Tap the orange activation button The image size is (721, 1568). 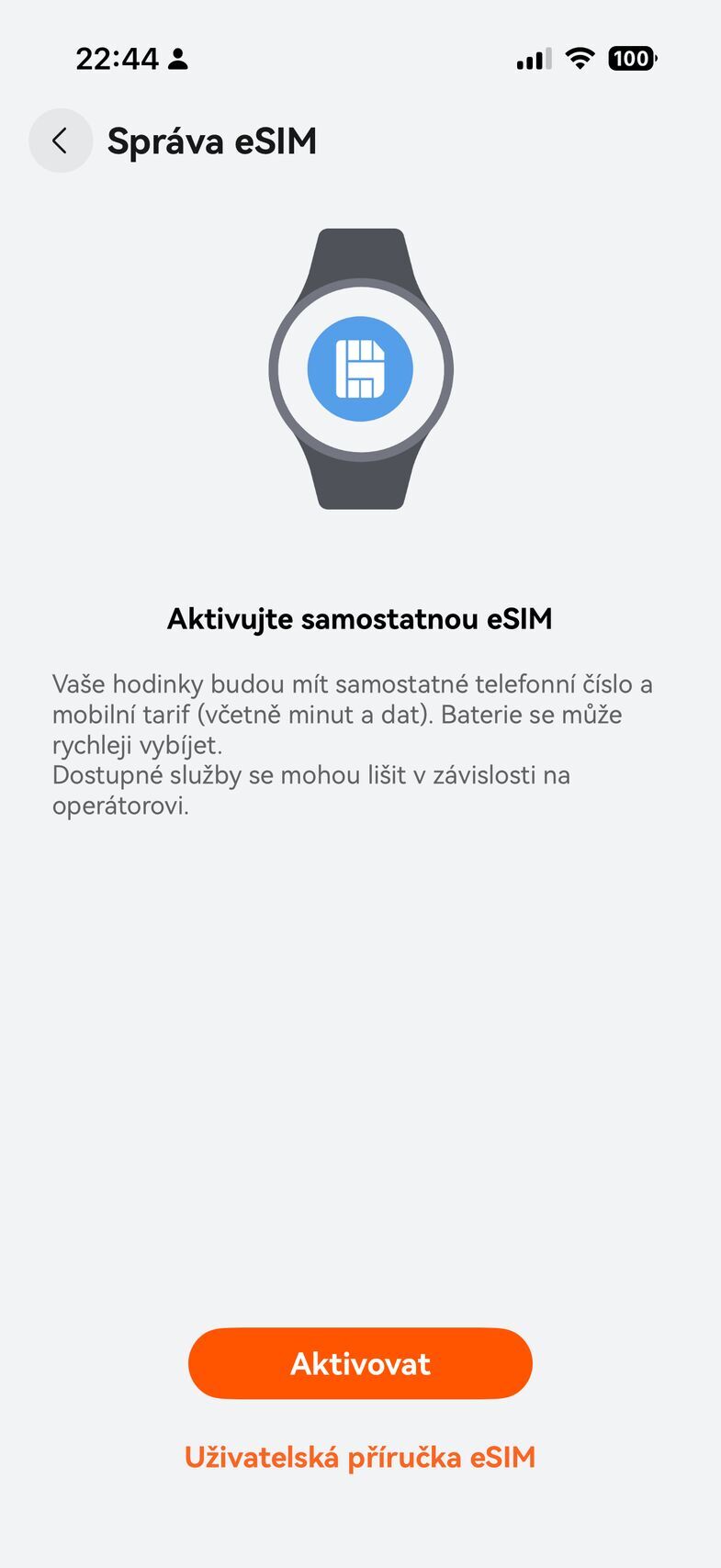[x=359, y=1364]
